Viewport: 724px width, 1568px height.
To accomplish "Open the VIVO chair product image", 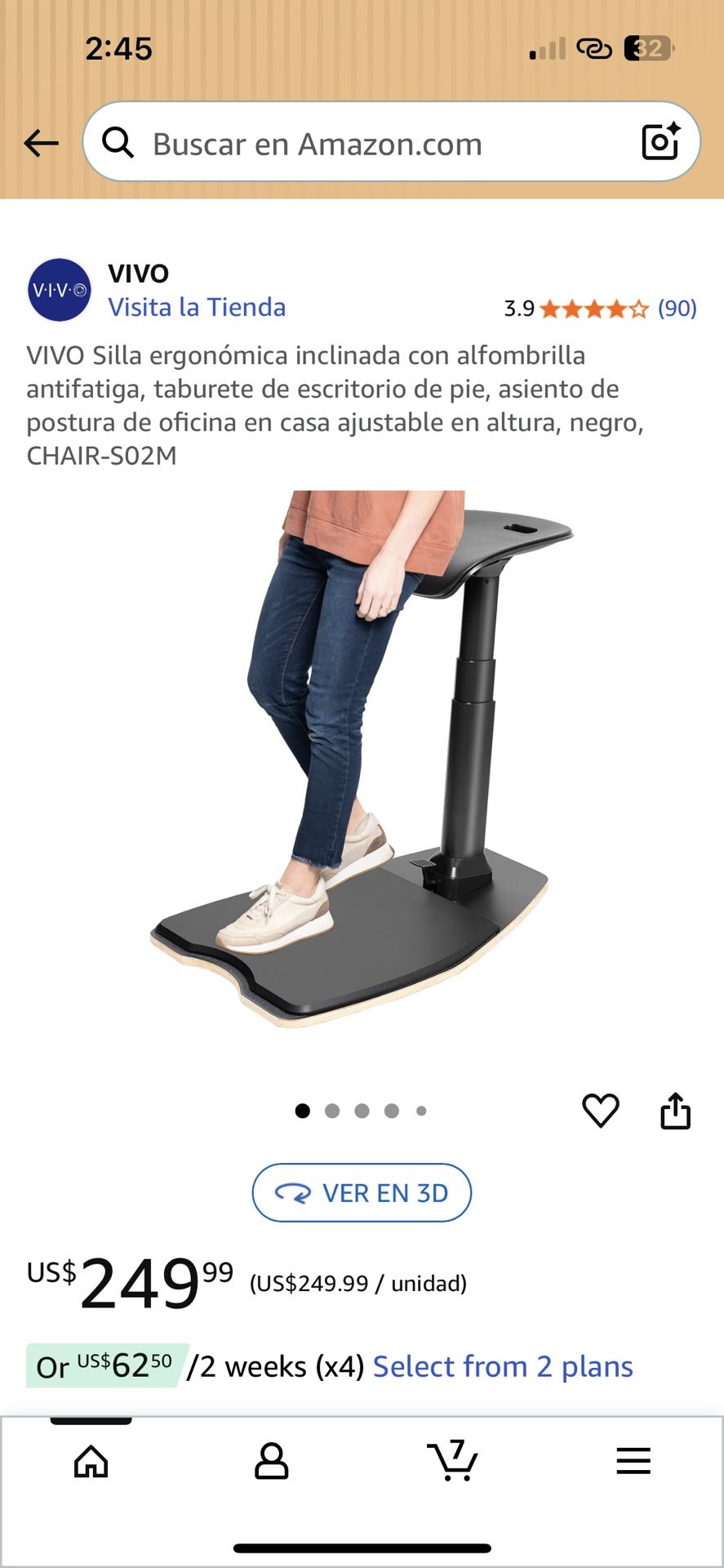I will coord(362,759).
